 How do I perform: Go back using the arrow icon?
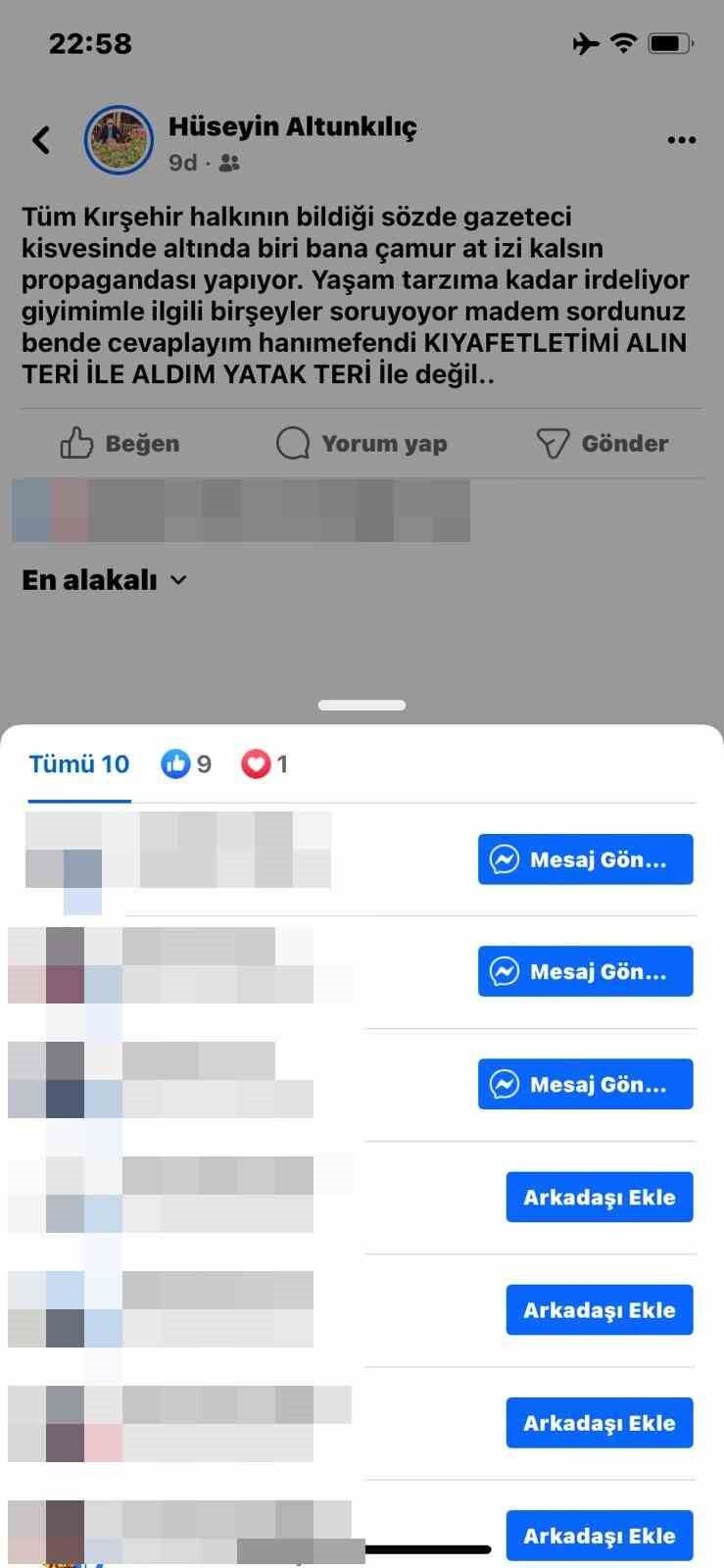(x=41, y=140)
